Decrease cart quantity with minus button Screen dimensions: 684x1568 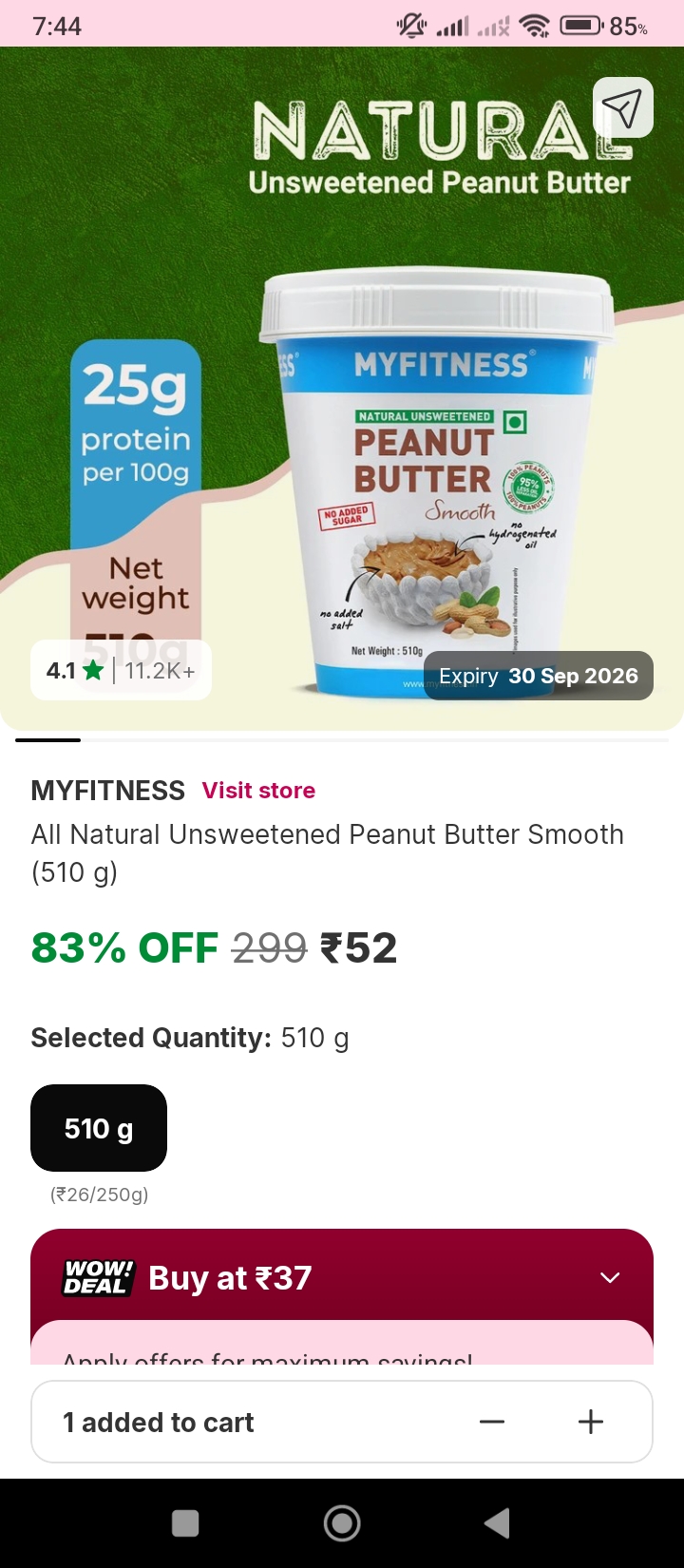[x=492, y=1422]
